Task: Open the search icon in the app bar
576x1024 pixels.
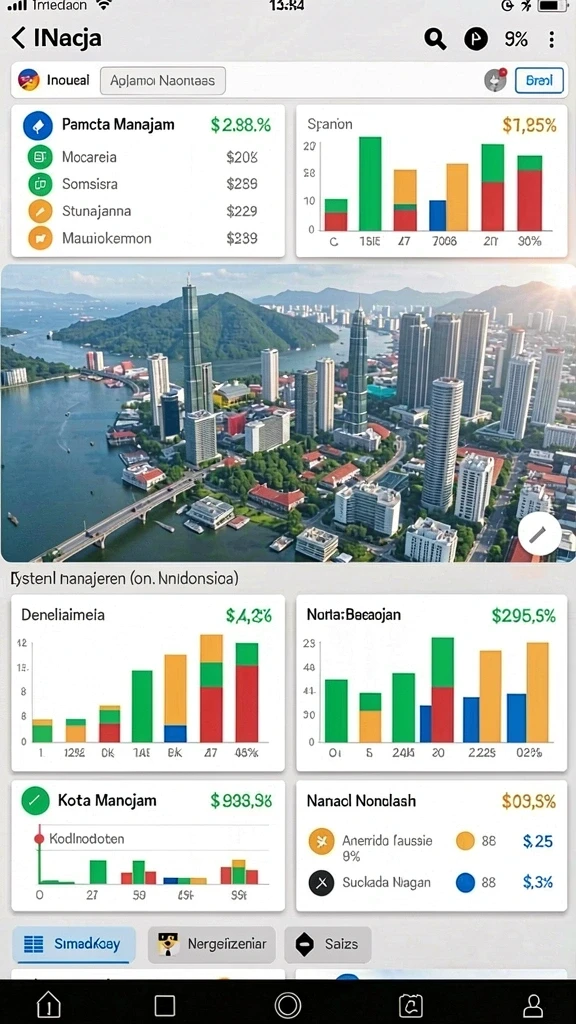Action: click(x=435, y=39)
